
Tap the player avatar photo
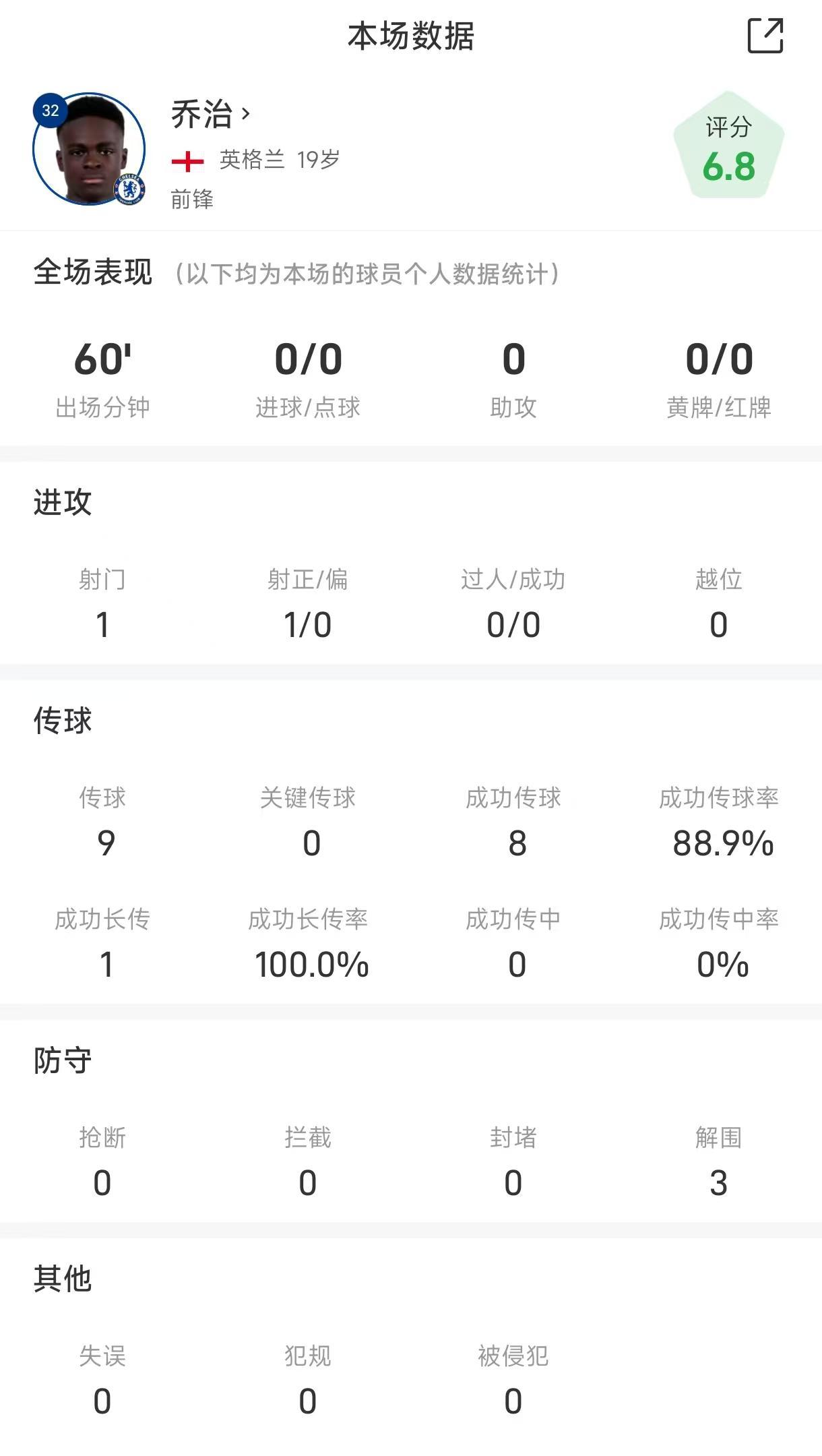(89, 150)
